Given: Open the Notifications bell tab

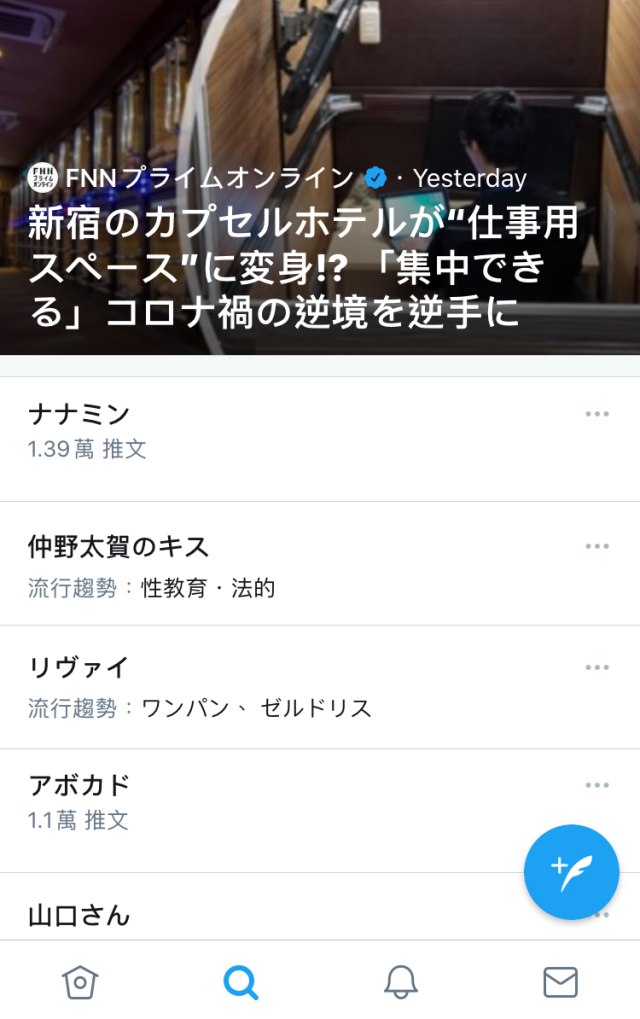Looking at the screenshot, I should coord(400,982).
